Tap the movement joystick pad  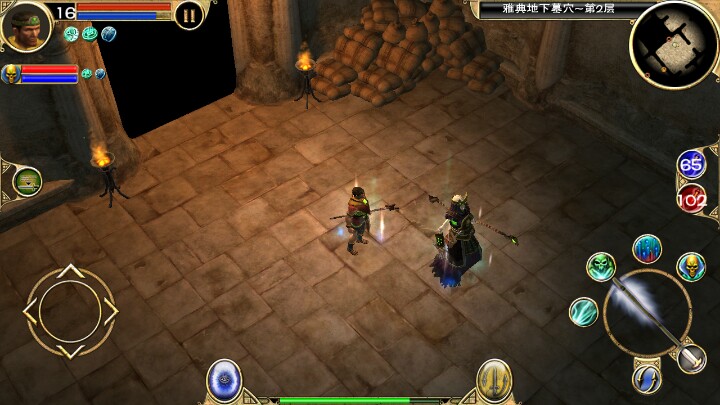[x=70, y=311]
